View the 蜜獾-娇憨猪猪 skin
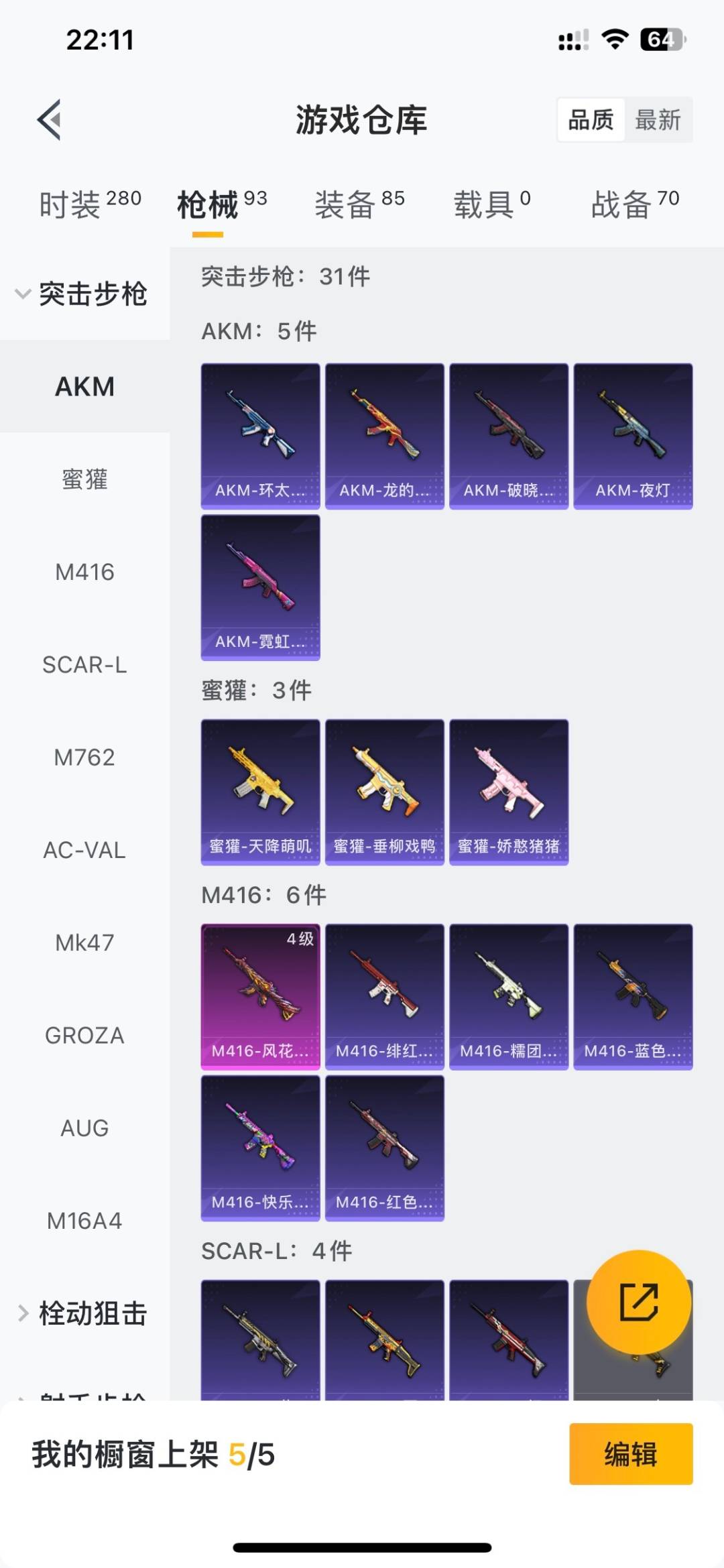The image size is (724, 1568). pyautogui.click(x=509, y=792)
